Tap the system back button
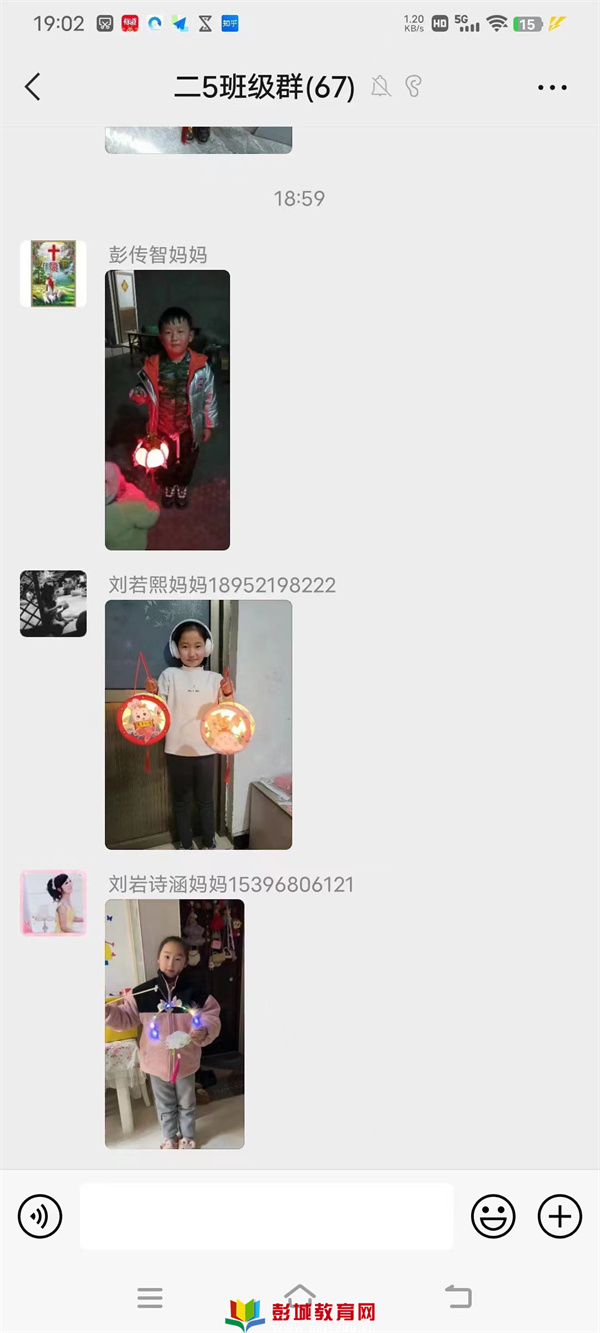This screenshot has height=1333, width=600. point(458,1298)
